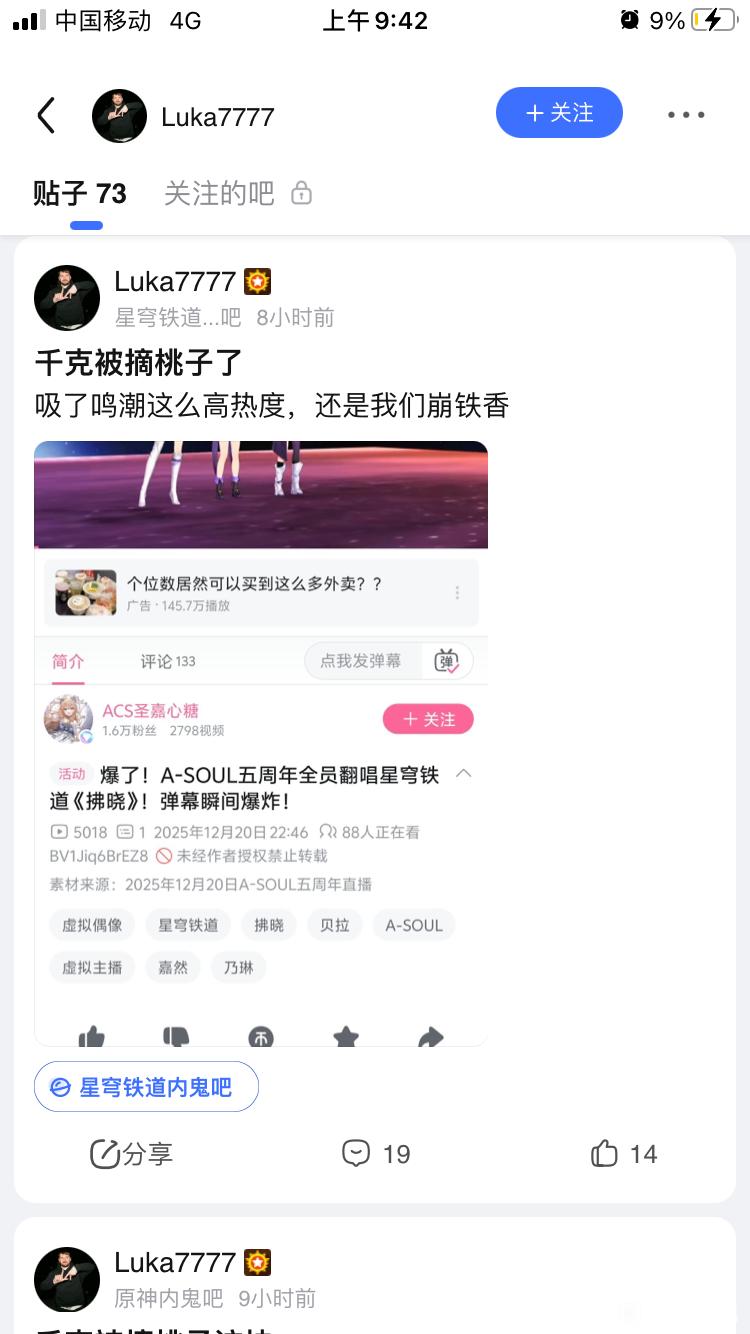Share the 千克被摘桃子了 post

[132, 1154]
